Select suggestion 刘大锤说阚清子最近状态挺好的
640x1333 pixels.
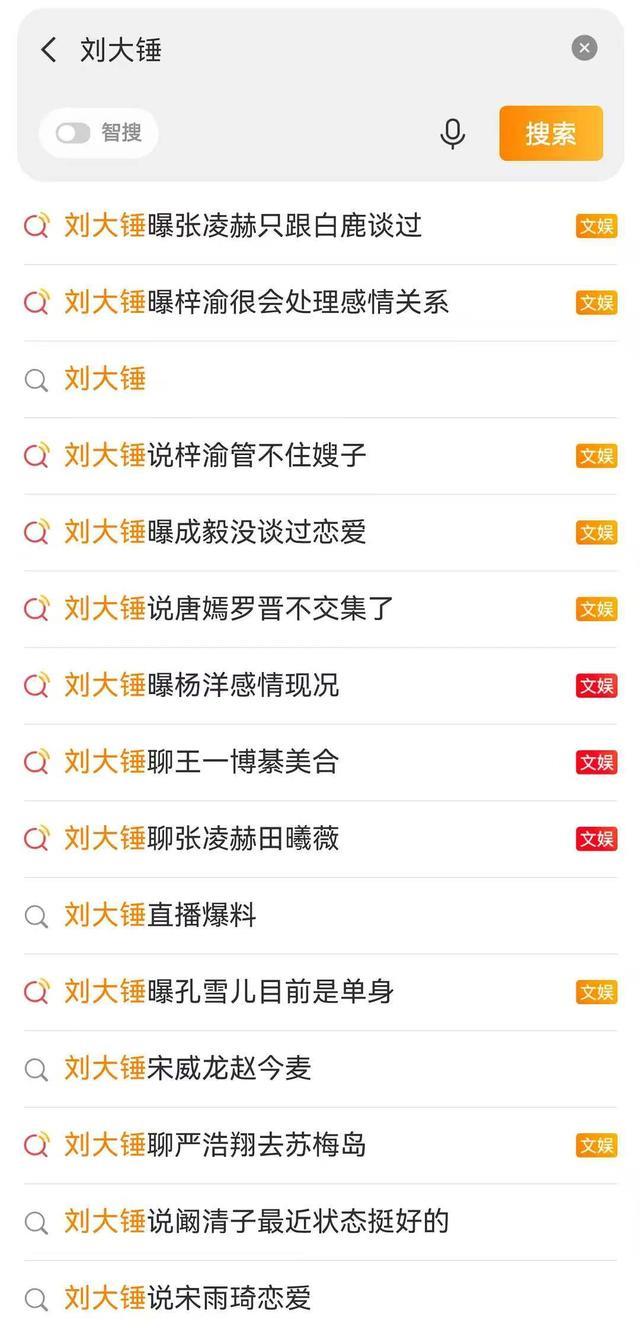256,1221
